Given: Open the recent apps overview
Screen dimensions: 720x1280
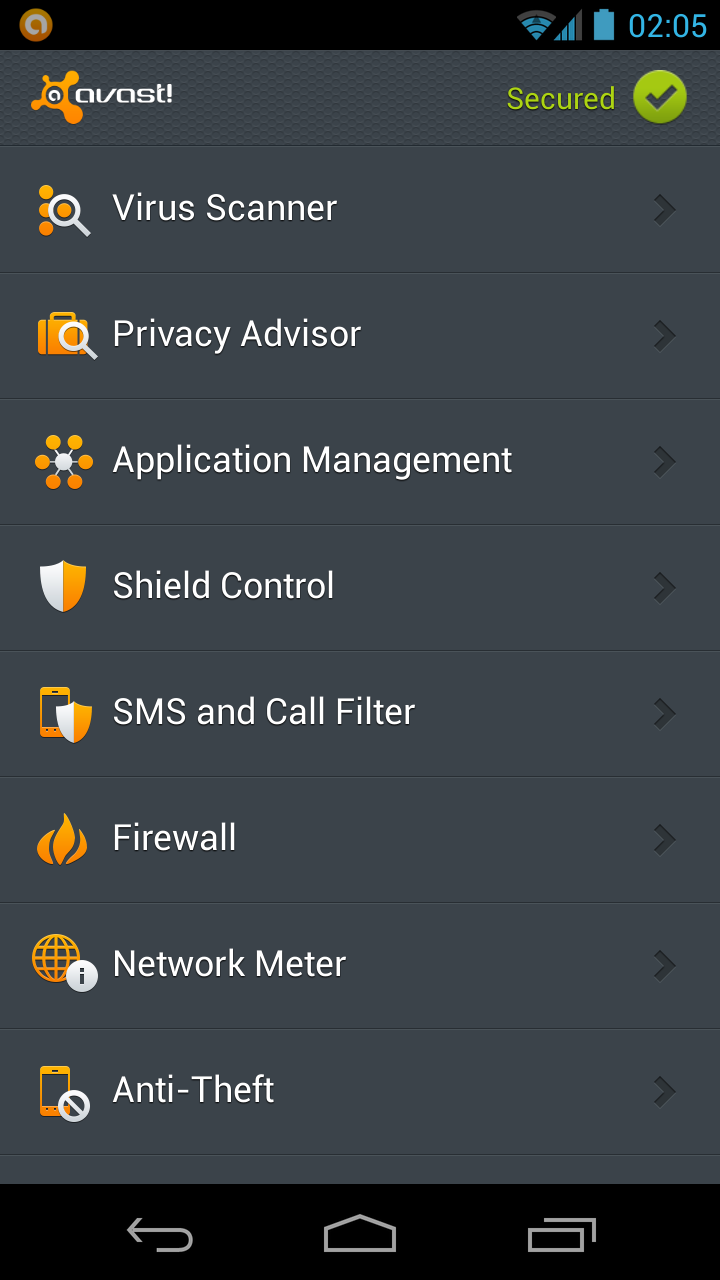Looking at the screenshot, I should [561, 1234].
